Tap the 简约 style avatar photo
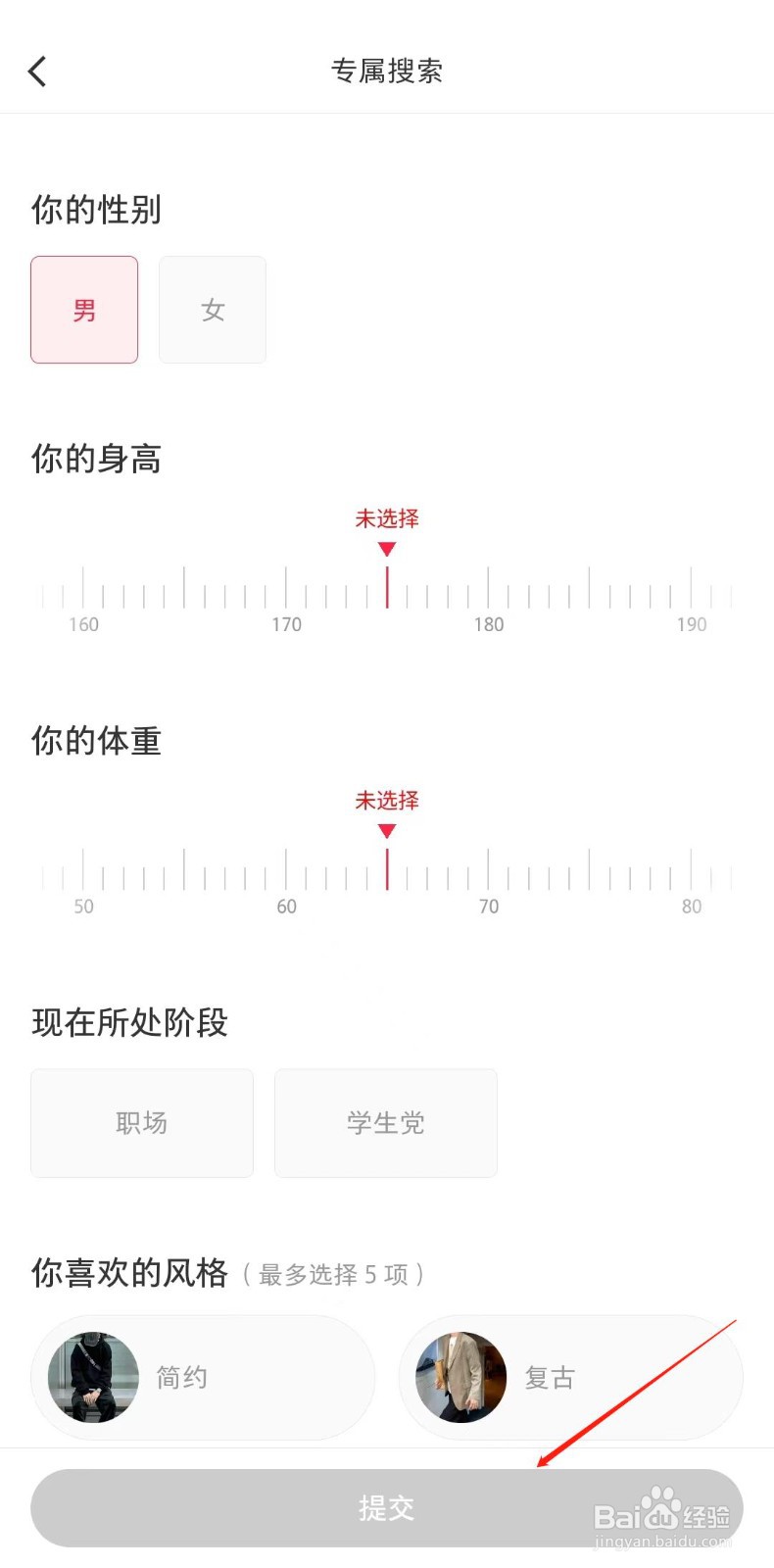 (x=95, y=1377)
